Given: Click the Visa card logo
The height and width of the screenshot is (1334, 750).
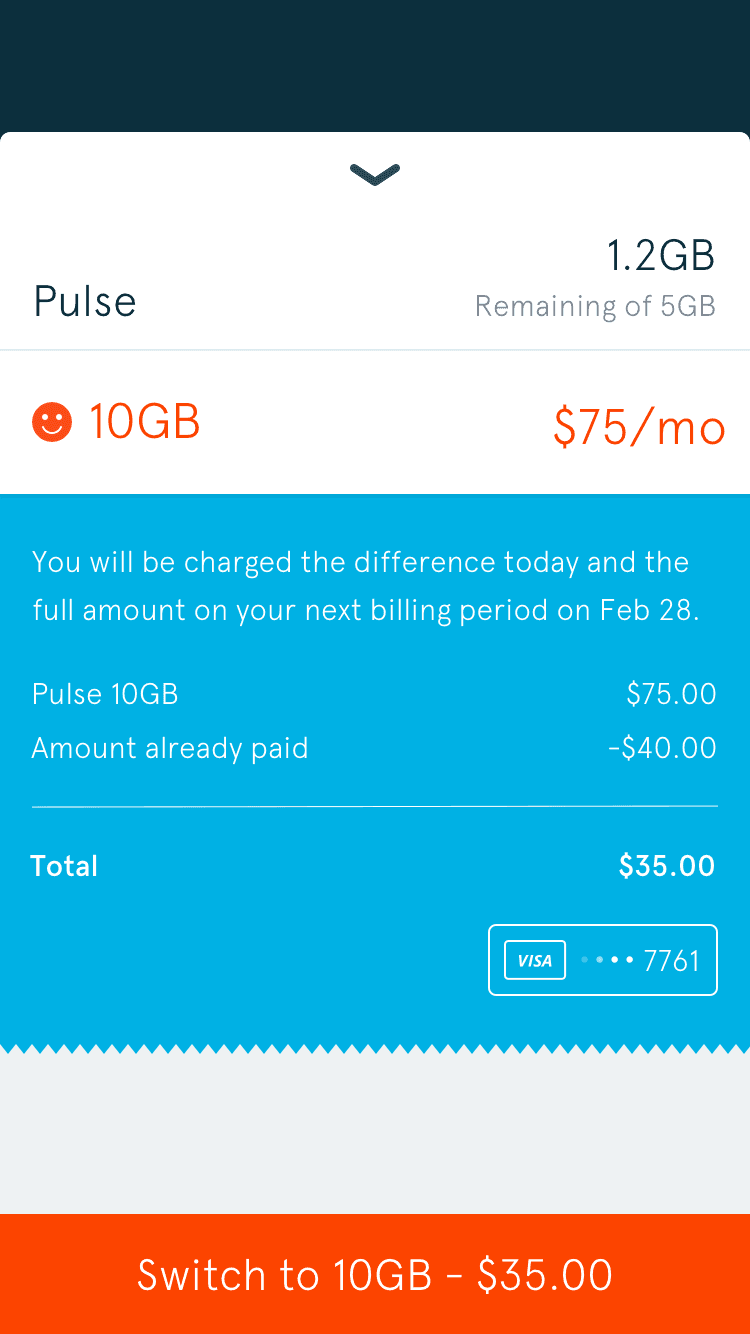Looking at the screenshot, I should (x=533, y=960).
